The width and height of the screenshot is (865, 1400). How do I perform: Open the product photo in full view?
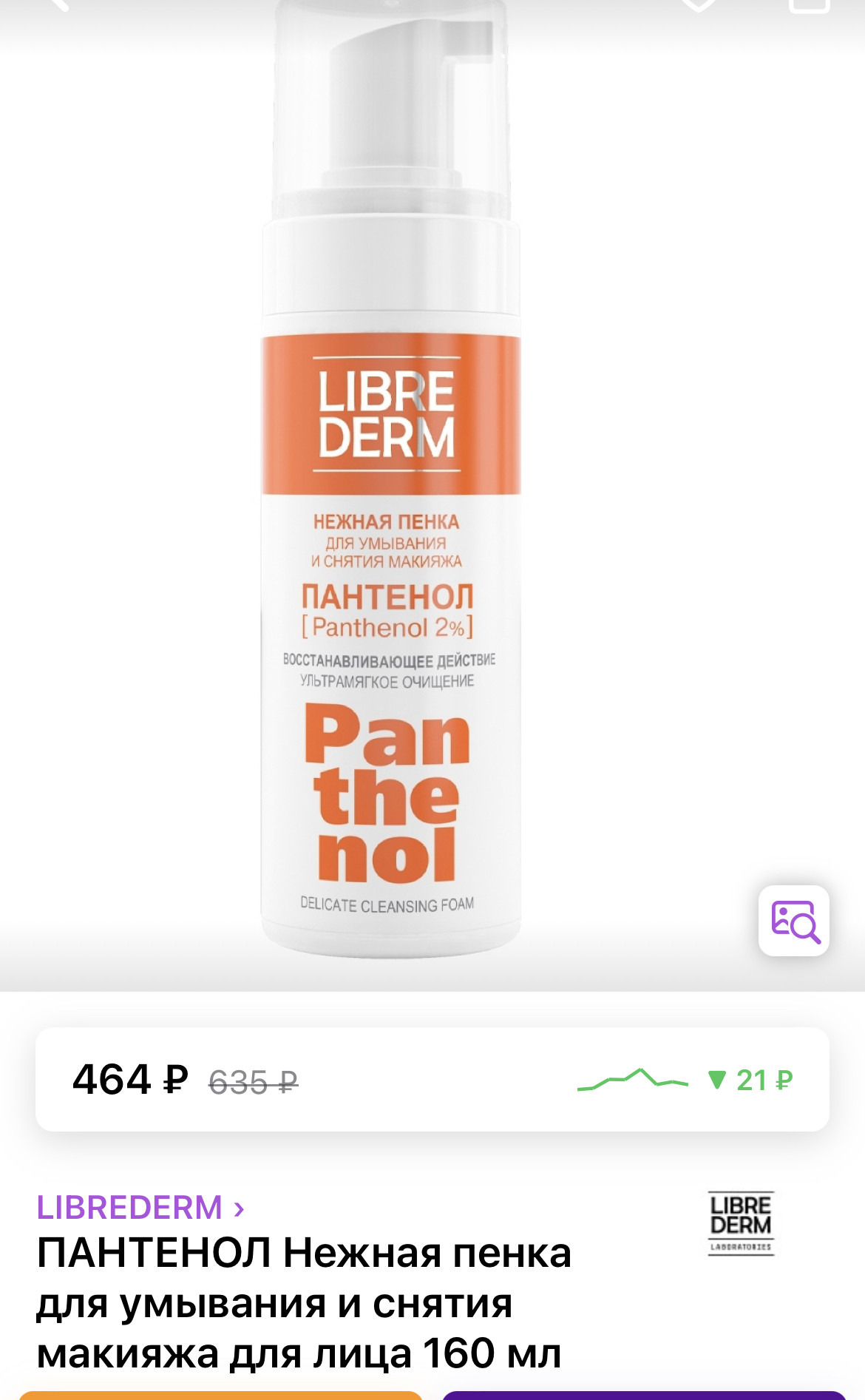click(390, 481)
